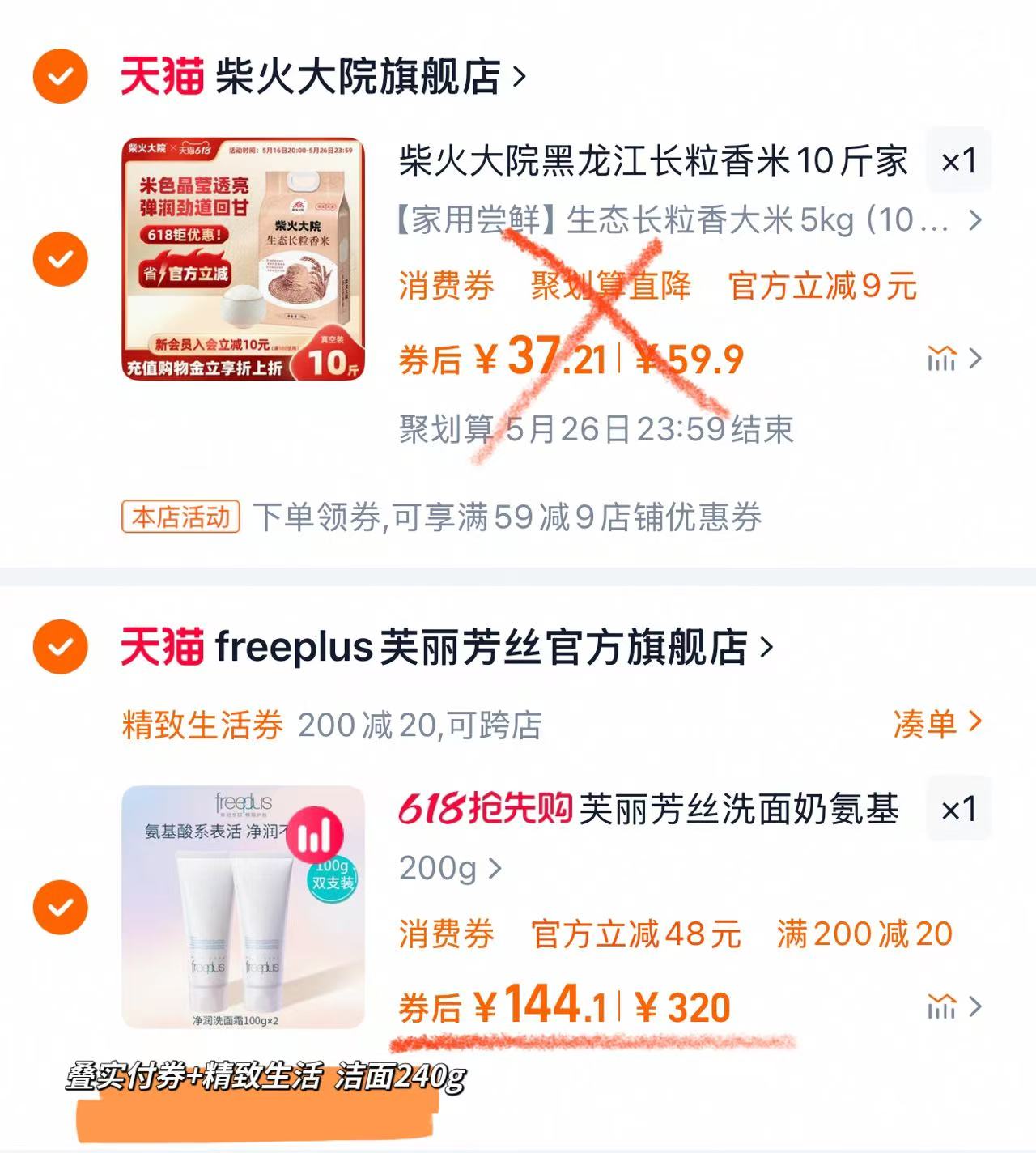Open the freeplus cleanser product image
Image resolution: width=1036 pixels, height=1153 pixels.
click(243, 907)
